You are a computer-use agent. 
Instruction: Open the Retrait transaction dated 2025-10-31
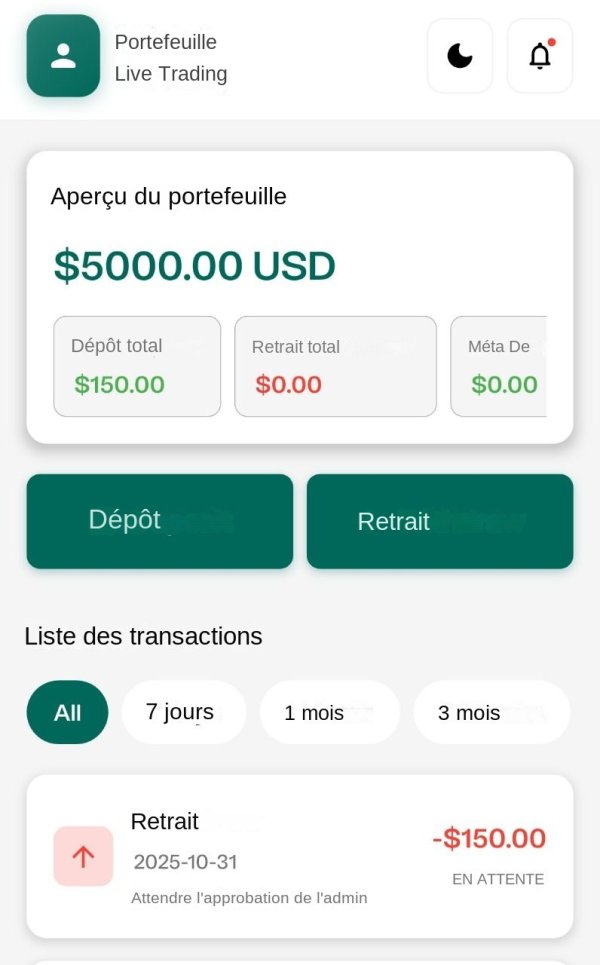(x=300, y=856)
